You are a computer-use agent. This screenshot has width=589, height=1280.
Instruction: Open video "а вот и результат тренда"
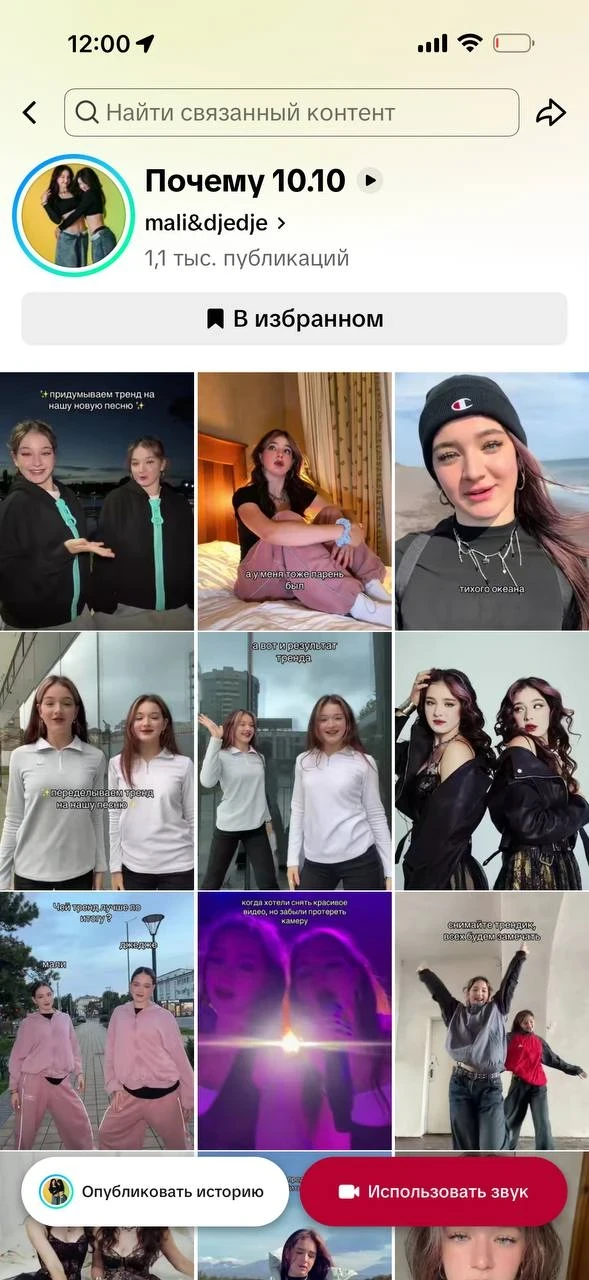pyautogui.click(x=294, y=761)
